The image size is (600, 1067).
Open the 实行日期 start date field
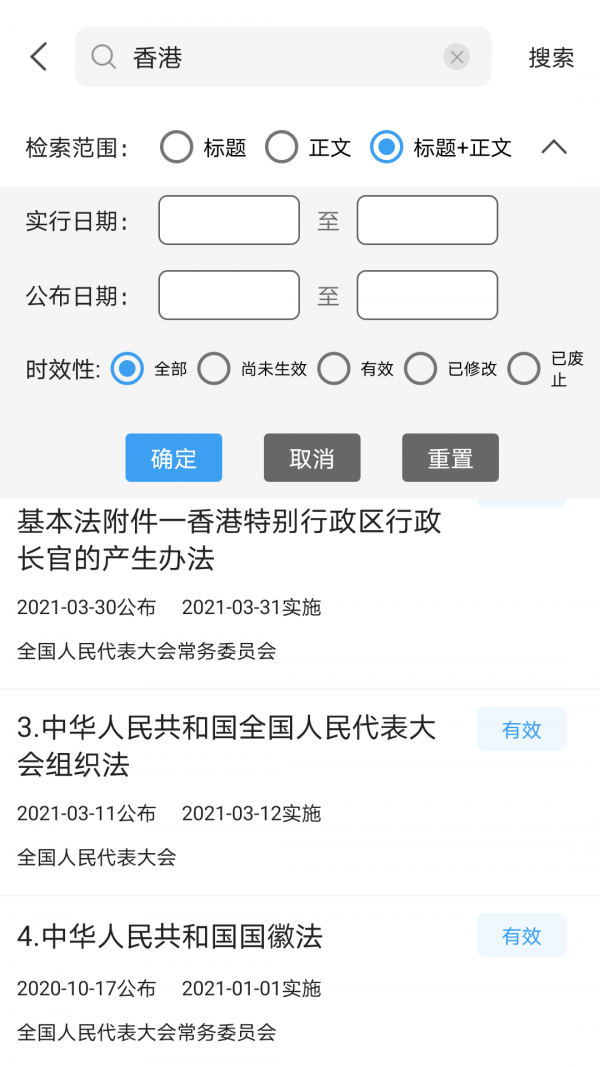(x=229, y=221)
